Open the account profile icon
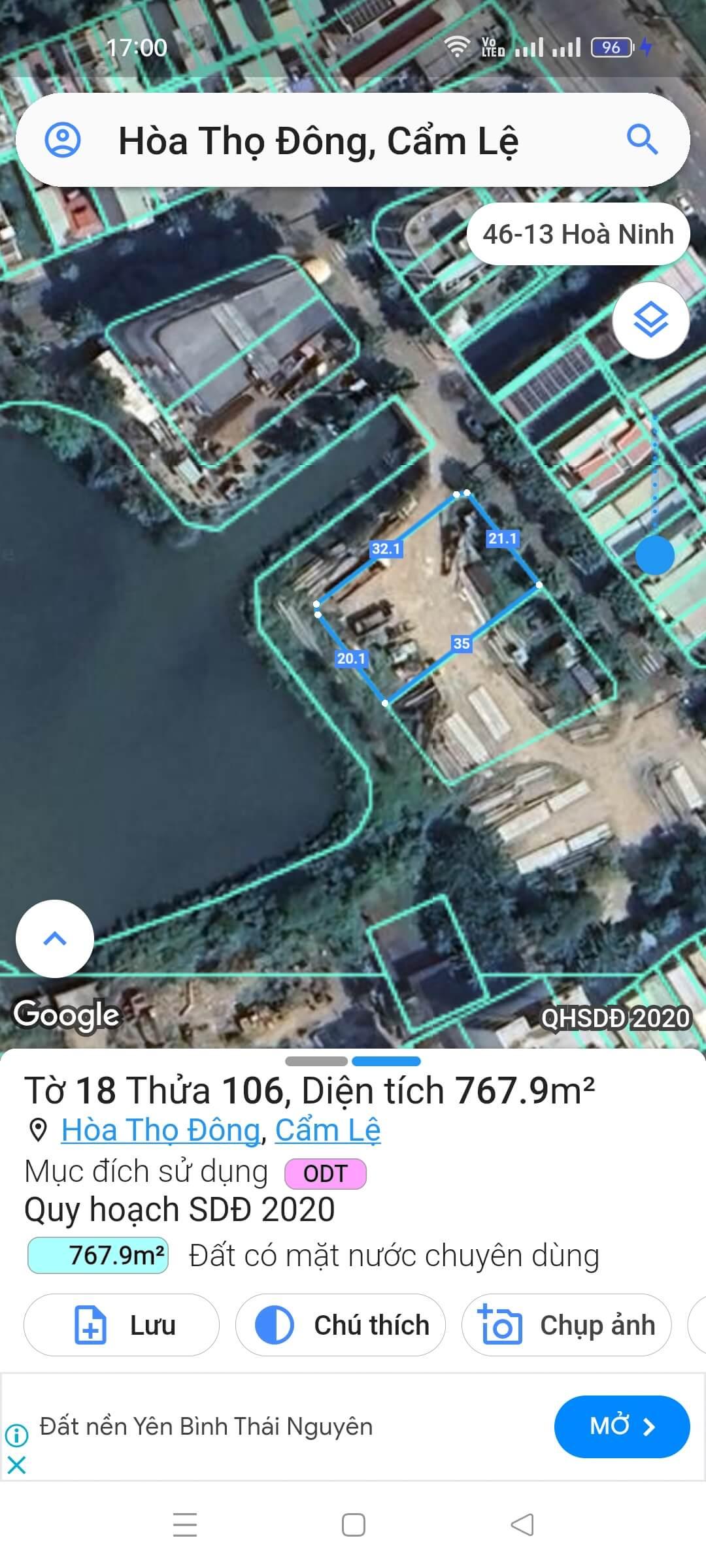Viewport: 706px width, 1568px height. tap(63, 140)
